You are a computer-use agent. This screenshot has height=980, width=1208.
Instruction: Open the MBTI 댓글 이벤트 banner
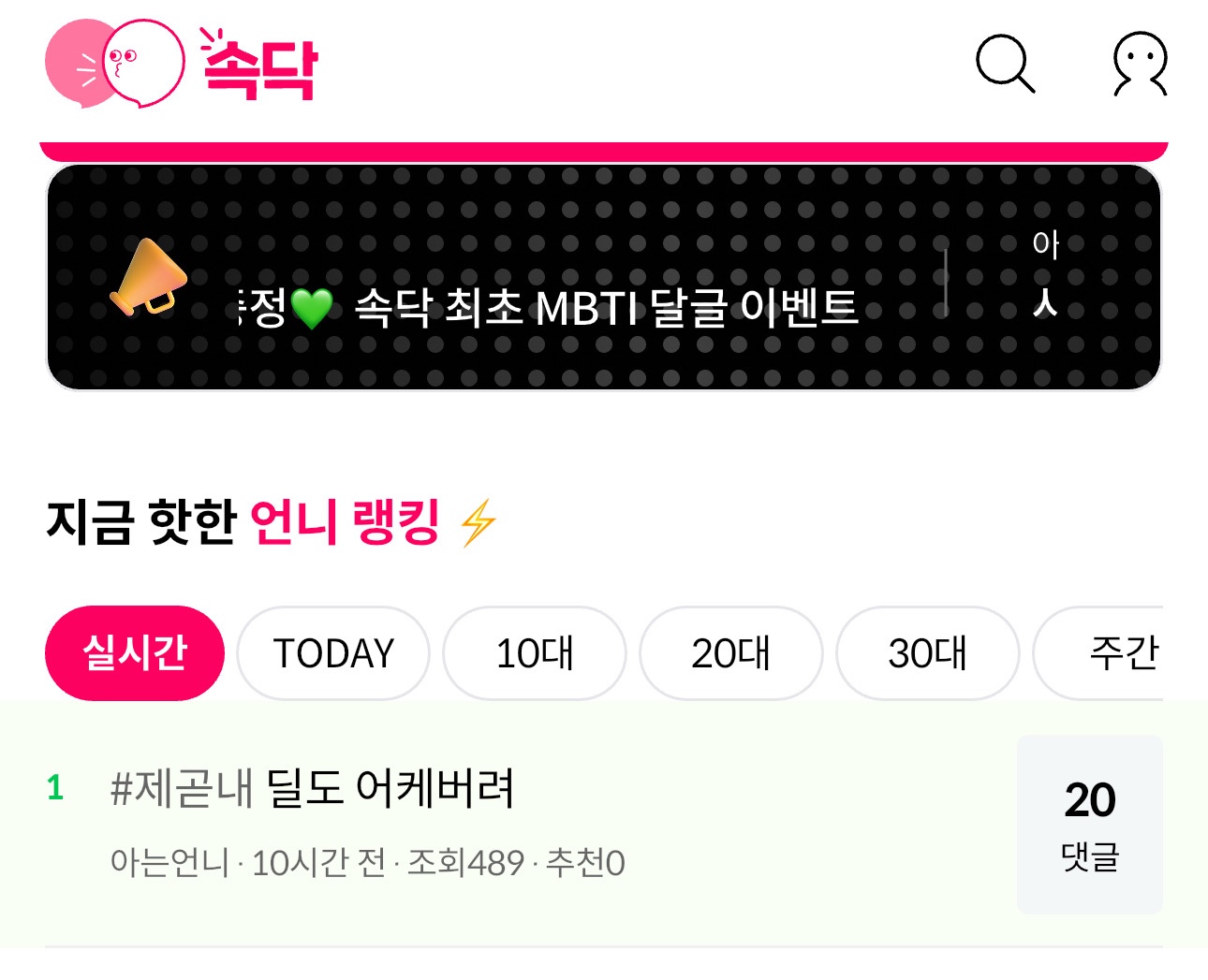[x=603, y=307]
